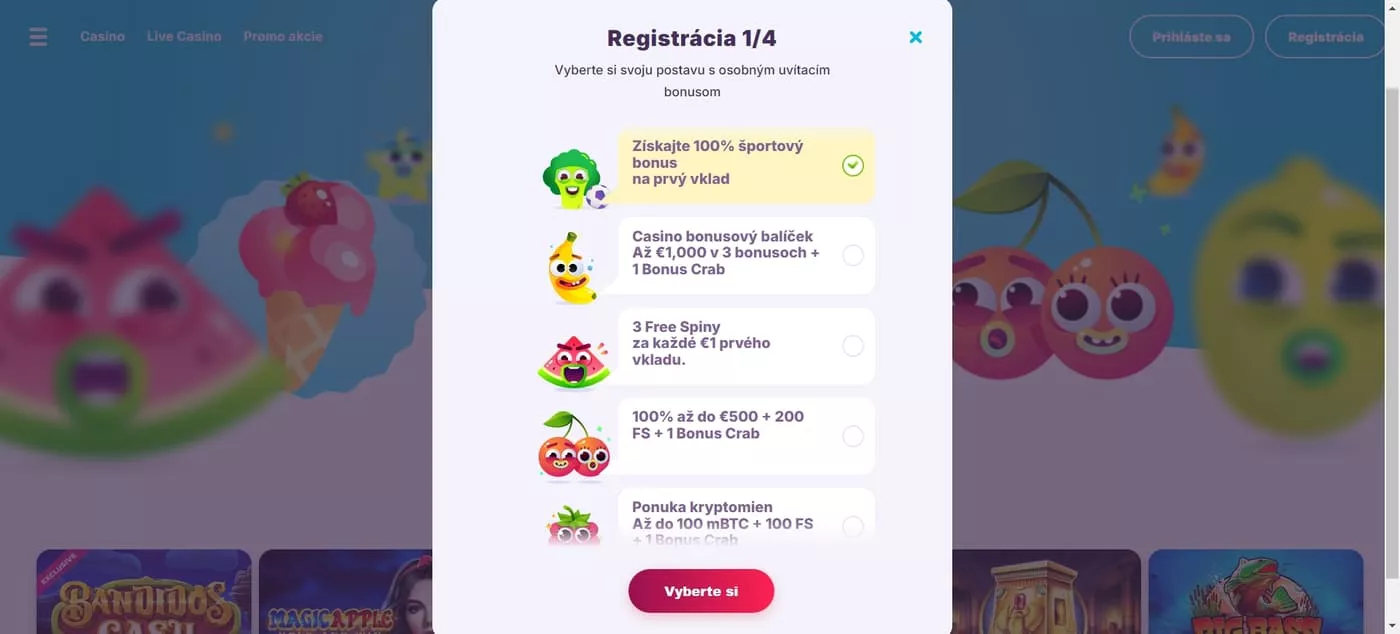
Task: Select 100% až do €500 bonus
Action: click(x=745, y=435)
